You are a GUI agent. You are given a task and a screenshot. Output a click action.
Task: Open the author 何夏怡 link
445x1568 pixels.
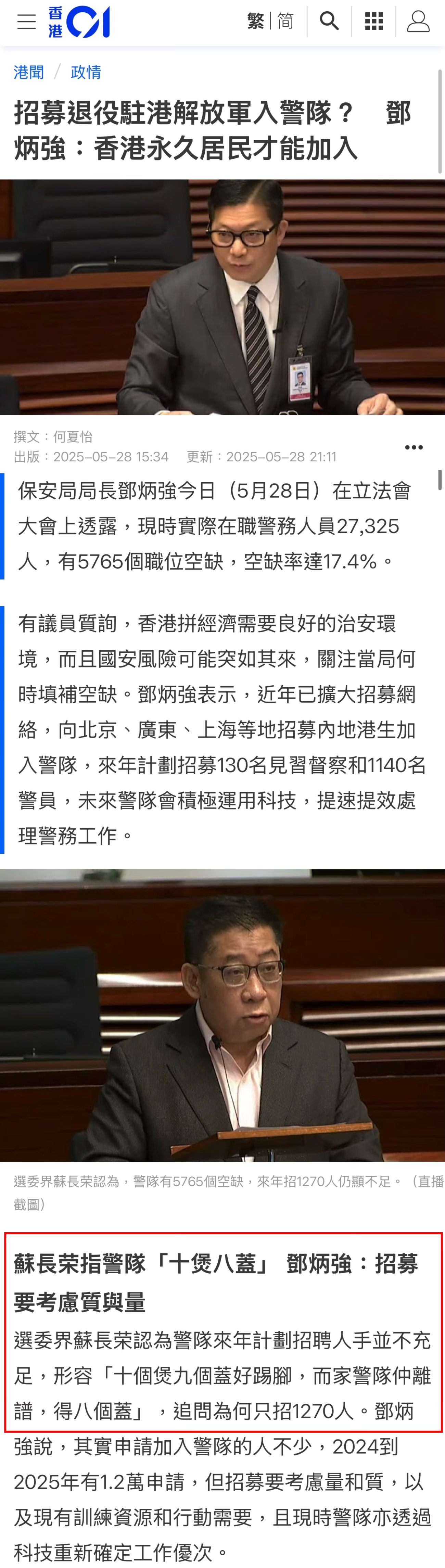point(73,436)
